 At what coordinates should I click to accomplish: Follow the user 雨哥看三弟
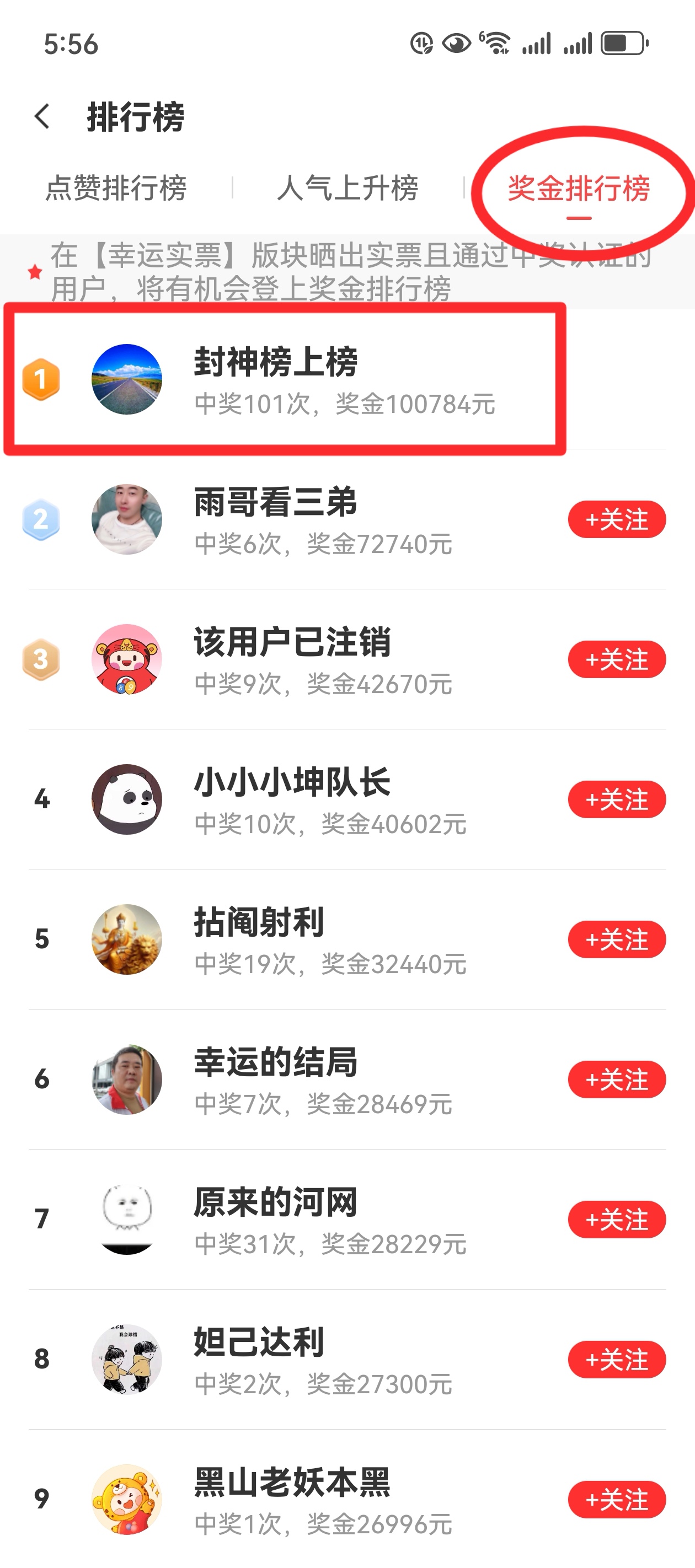click(x=617, y=519)
